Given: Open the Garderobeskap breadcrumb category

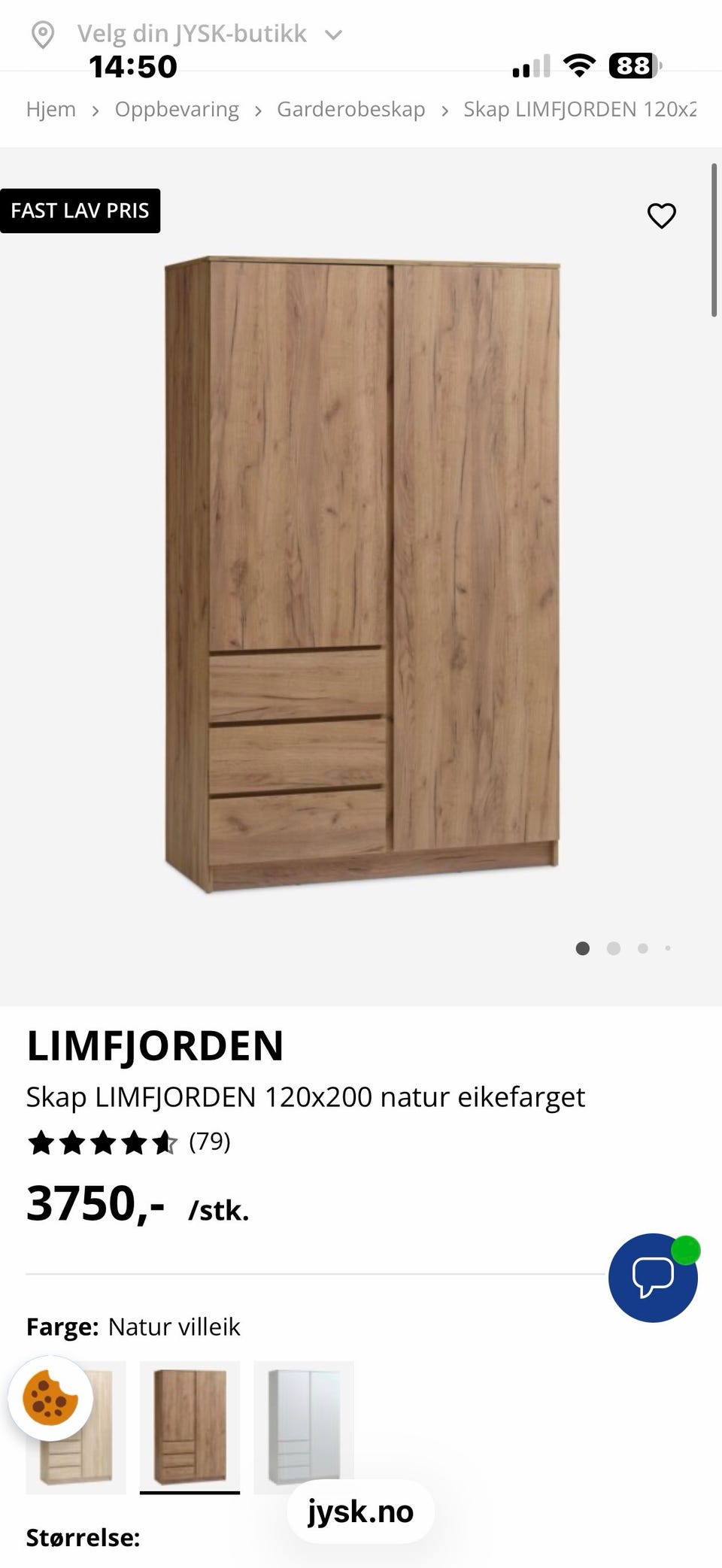Looking at the screenshot, I should pos(350,110).
